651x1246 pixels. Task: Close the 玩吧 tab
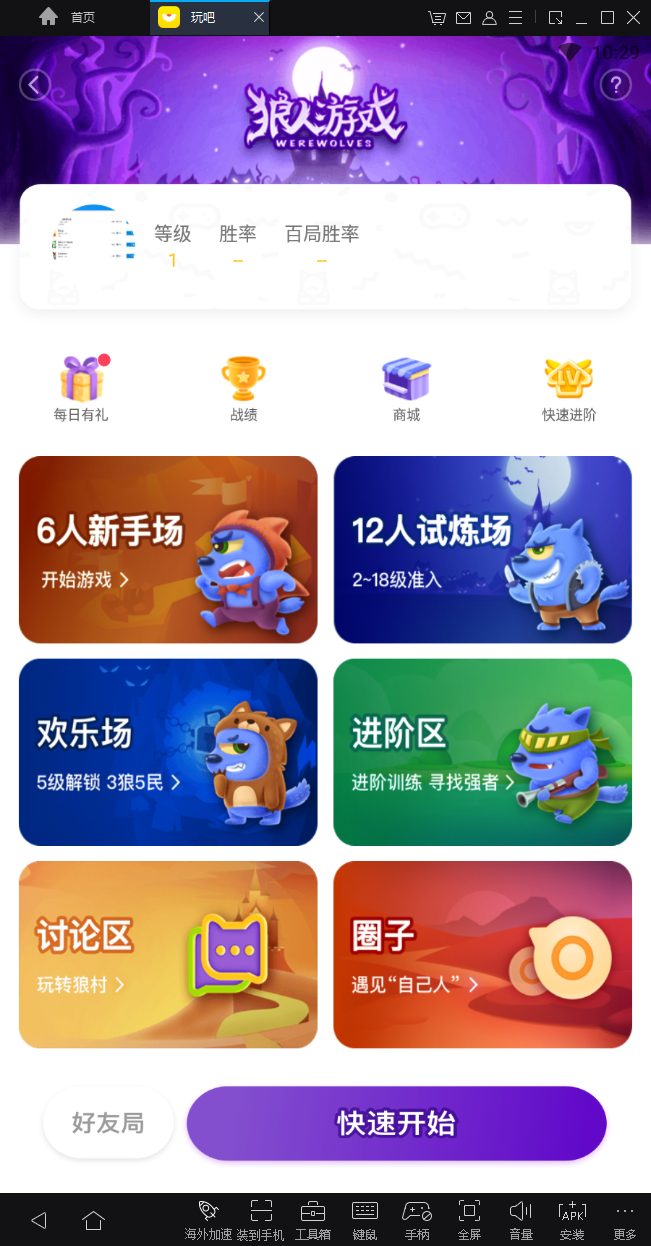coord(259,18)
